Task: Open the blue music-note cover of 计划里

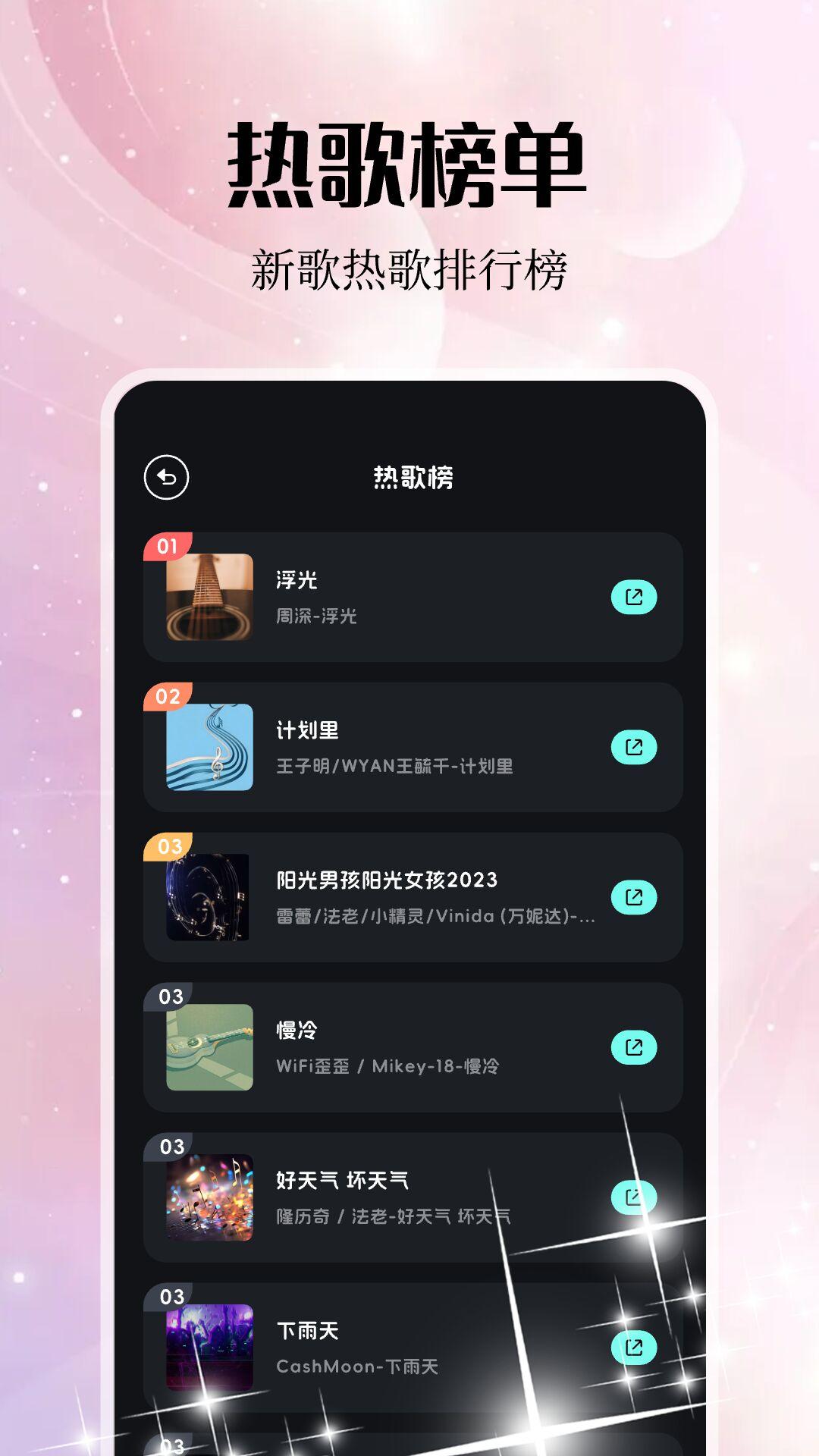Action: [211, 747]
